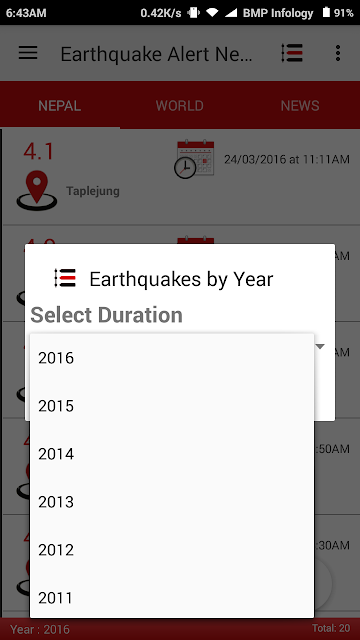Choose 2012 as the duration
The width and height of the screenshot is (360, 640).
pyautogui.click(x=172, y=550)
